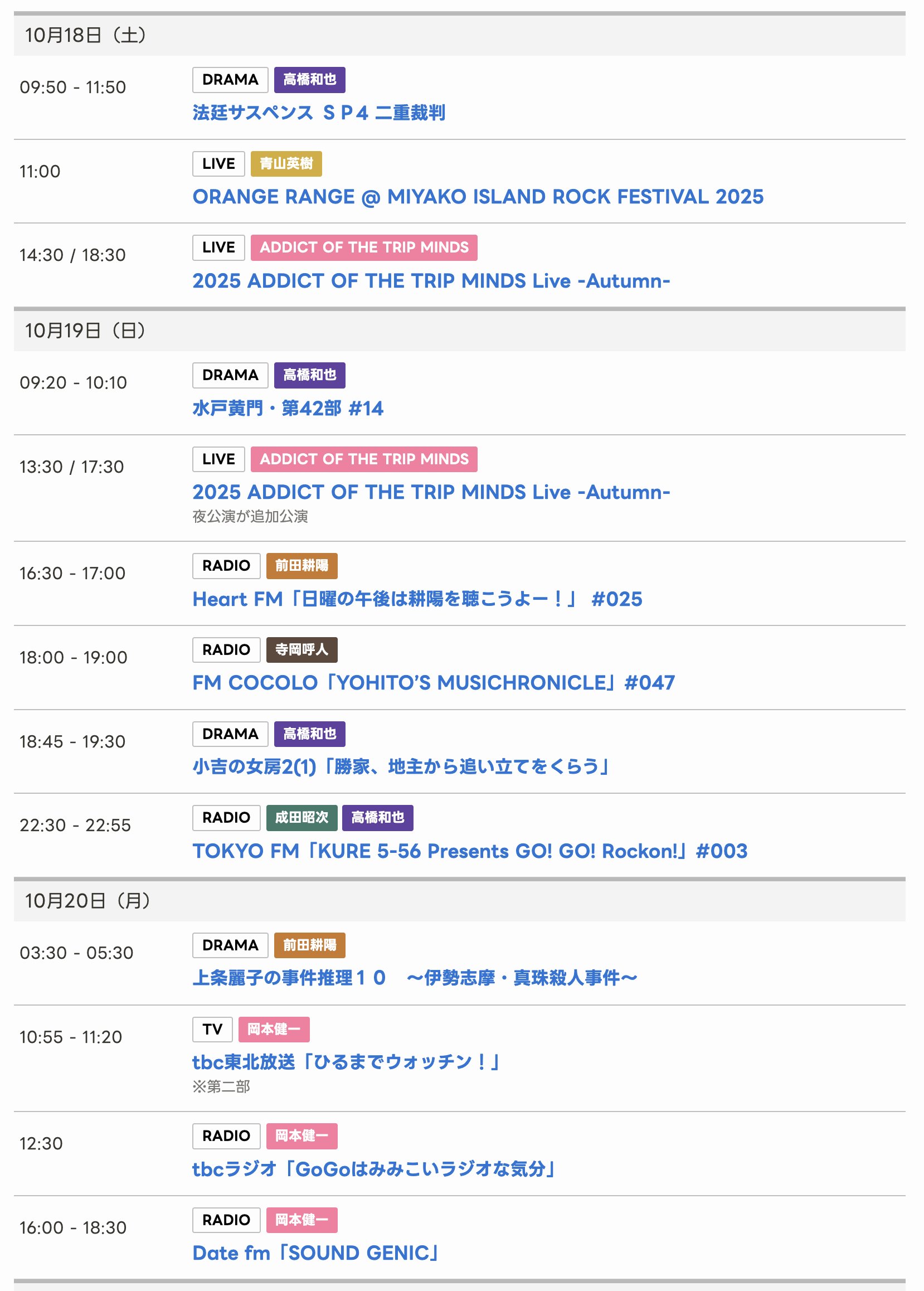This screenshot has height=1291, width=924.
Task: Select the 青山英樹 tag
Action: (286, 164)
